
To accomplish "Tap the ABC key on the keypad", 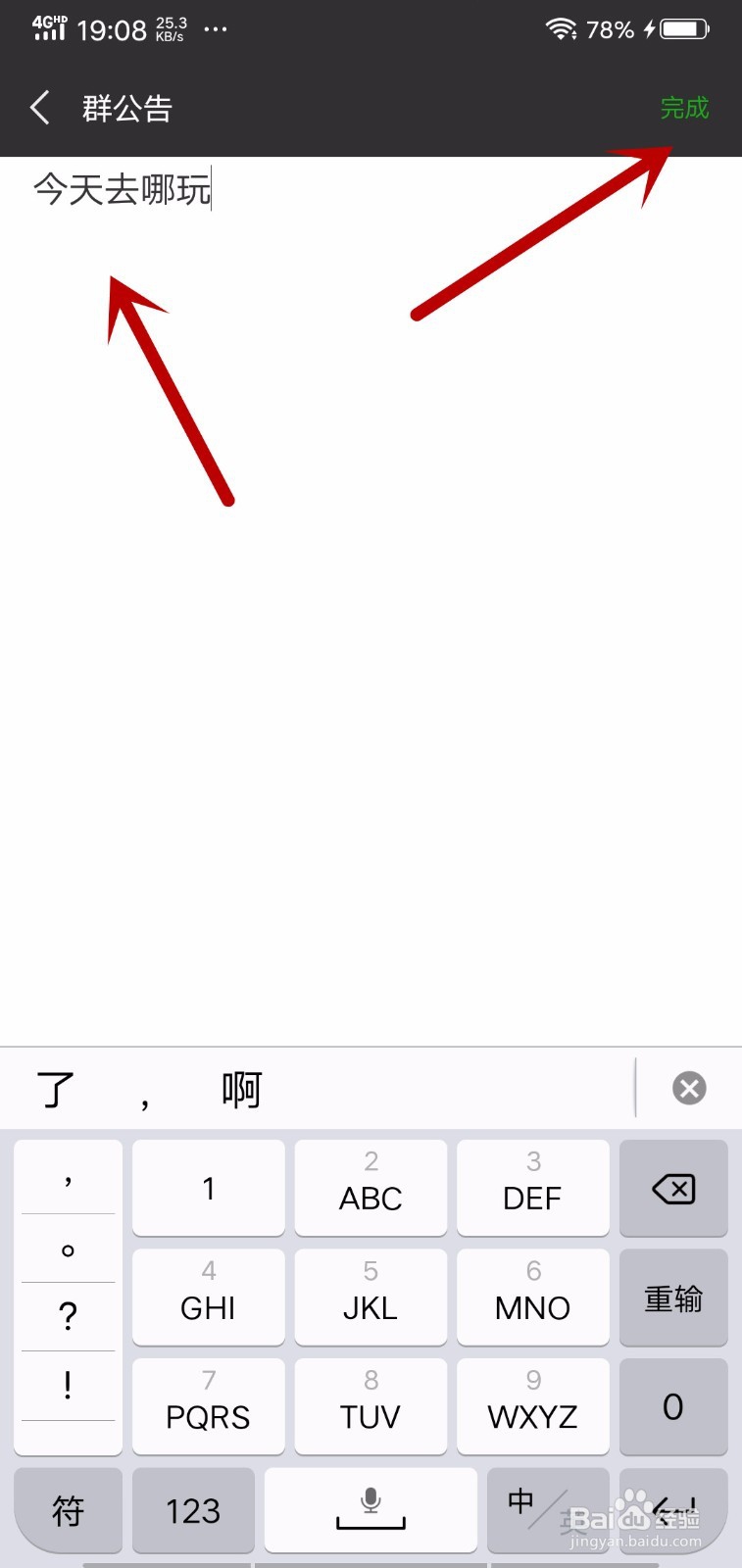I will (371, 1188).
